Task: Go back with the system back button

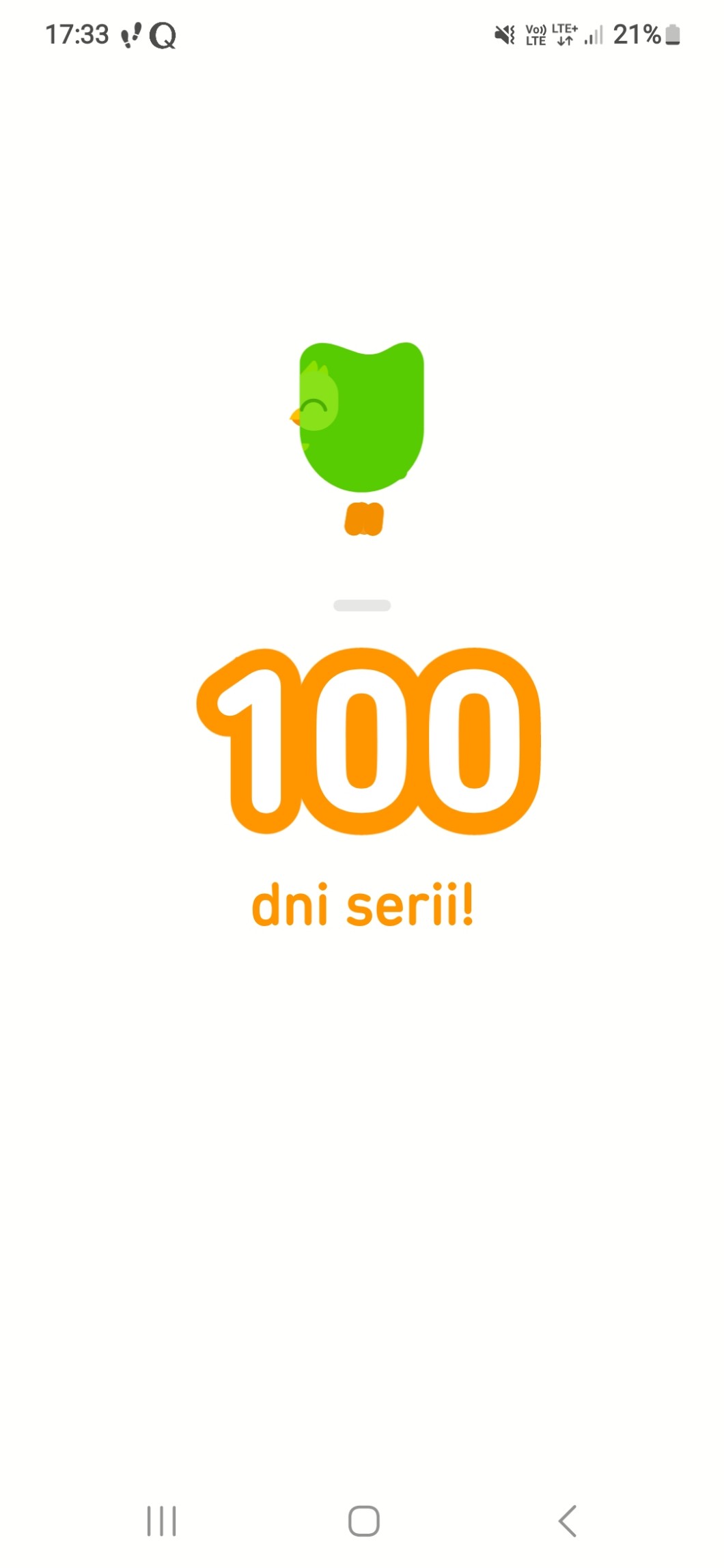Action: [568, 1520]
